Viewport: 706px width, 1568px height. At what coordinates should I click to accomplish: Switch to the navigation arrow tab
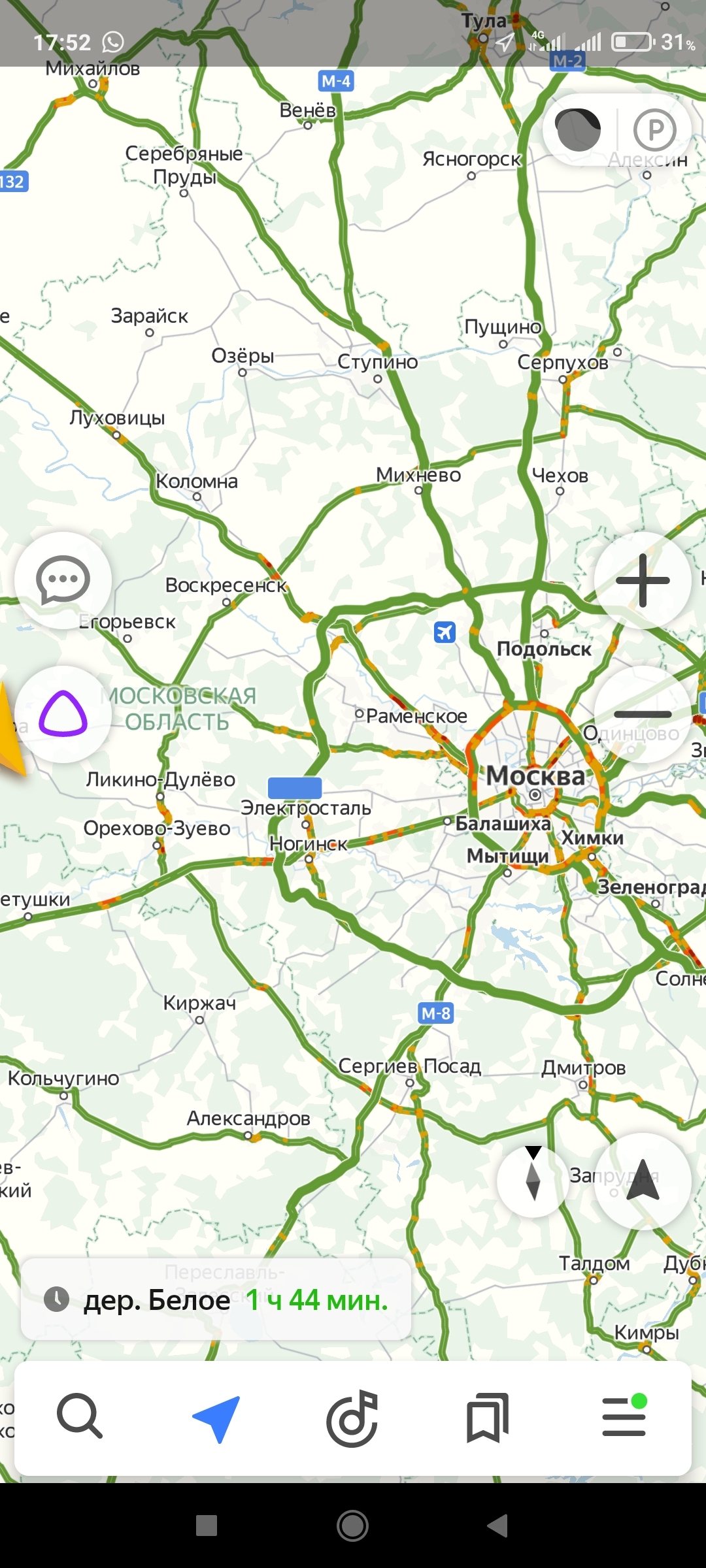(x=216, y=1416)
